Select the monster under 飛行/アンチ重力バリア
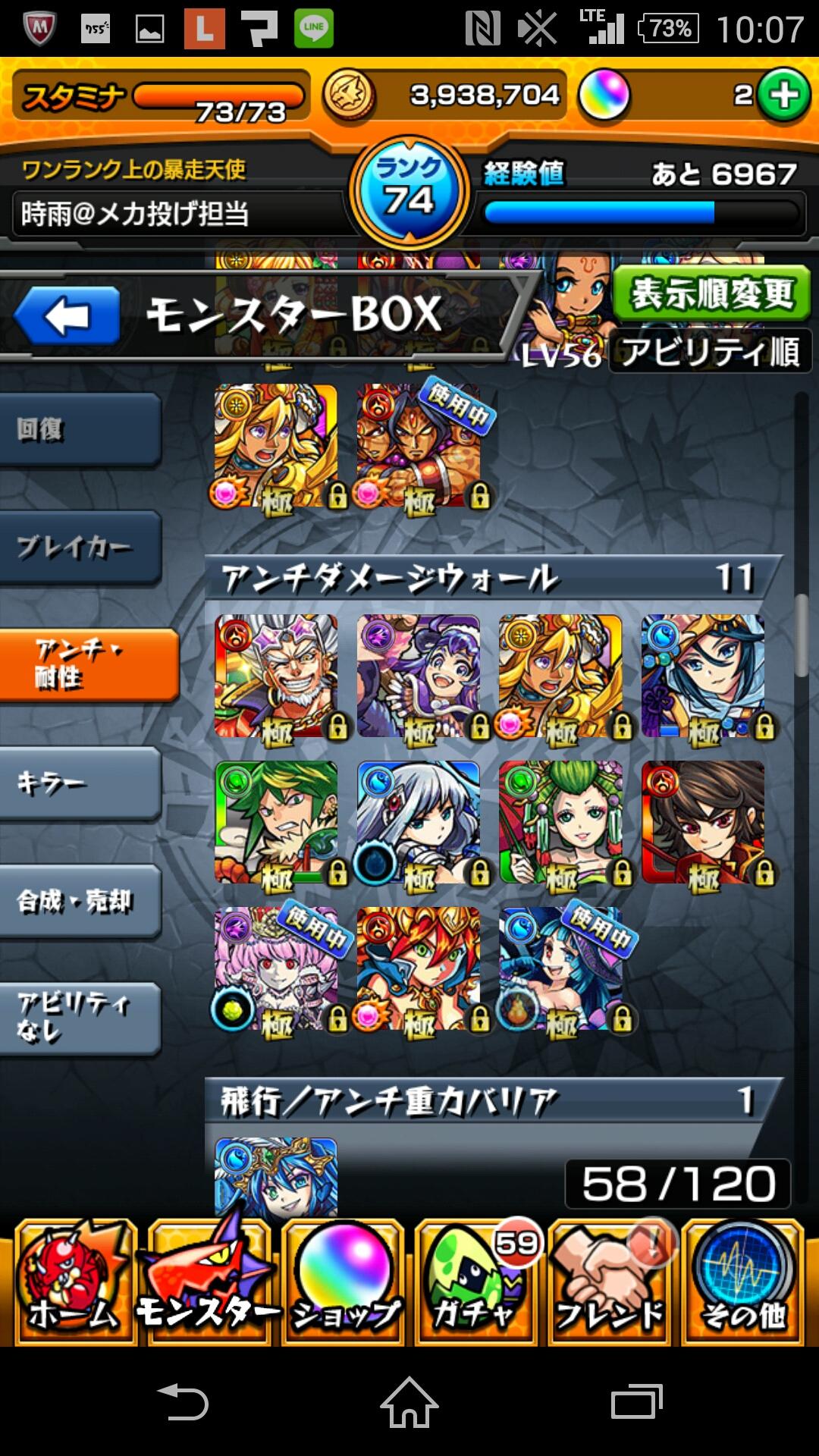Screen dimensions: 819x1456 [277, 1175]
